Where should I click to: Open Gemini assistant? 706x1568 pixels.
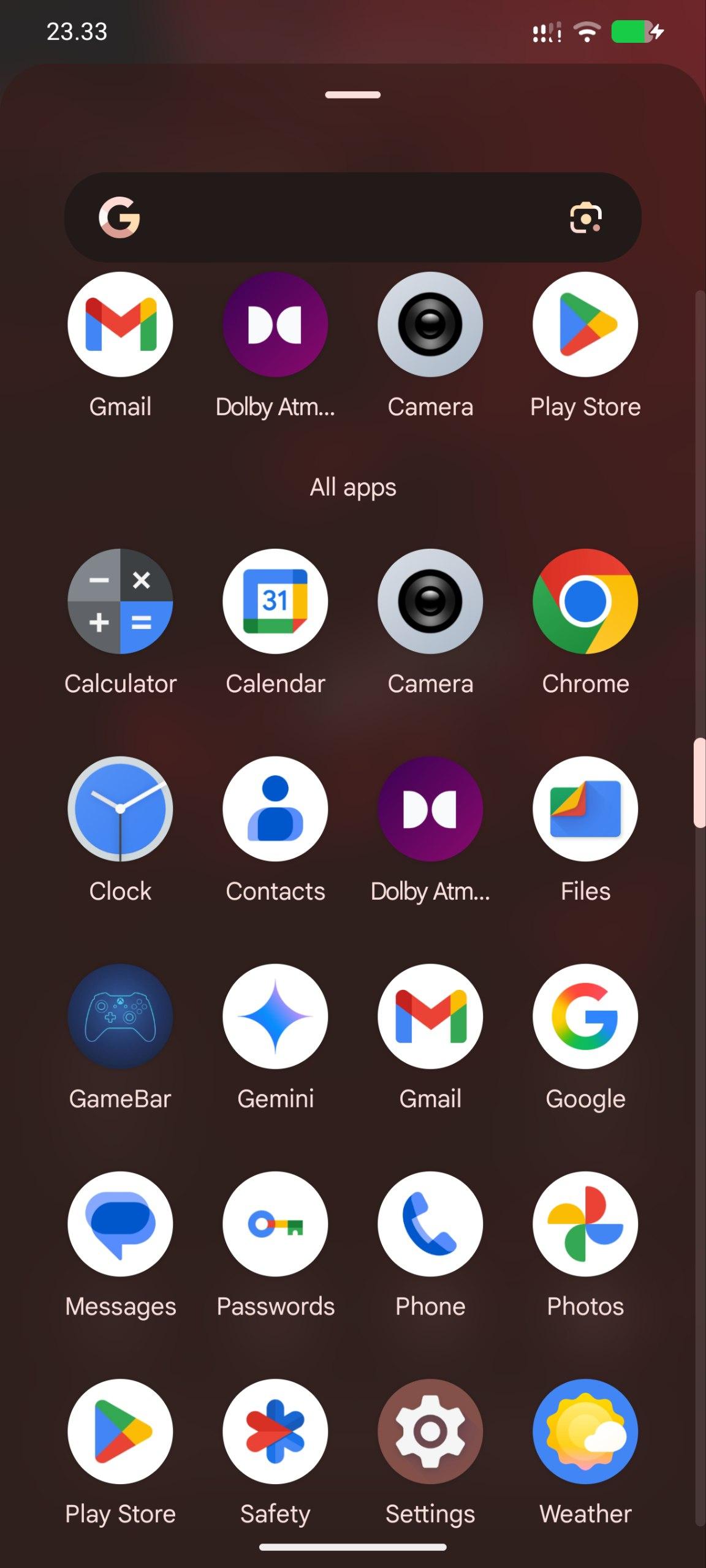click(275, 1017)
